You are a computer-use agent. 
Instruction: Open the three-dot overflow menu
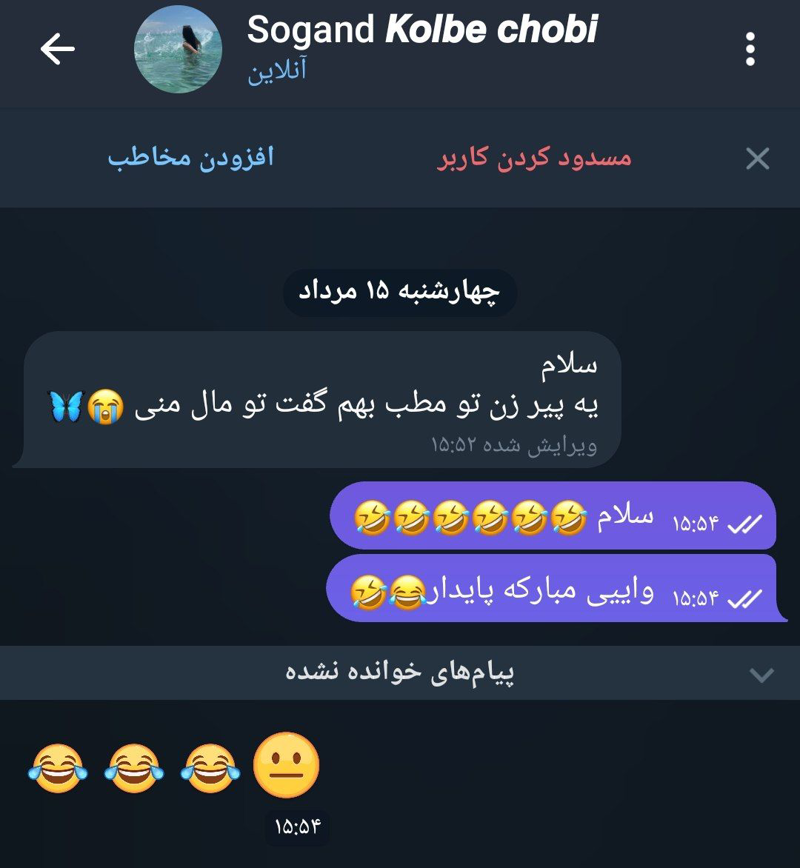tap(750, 49)
